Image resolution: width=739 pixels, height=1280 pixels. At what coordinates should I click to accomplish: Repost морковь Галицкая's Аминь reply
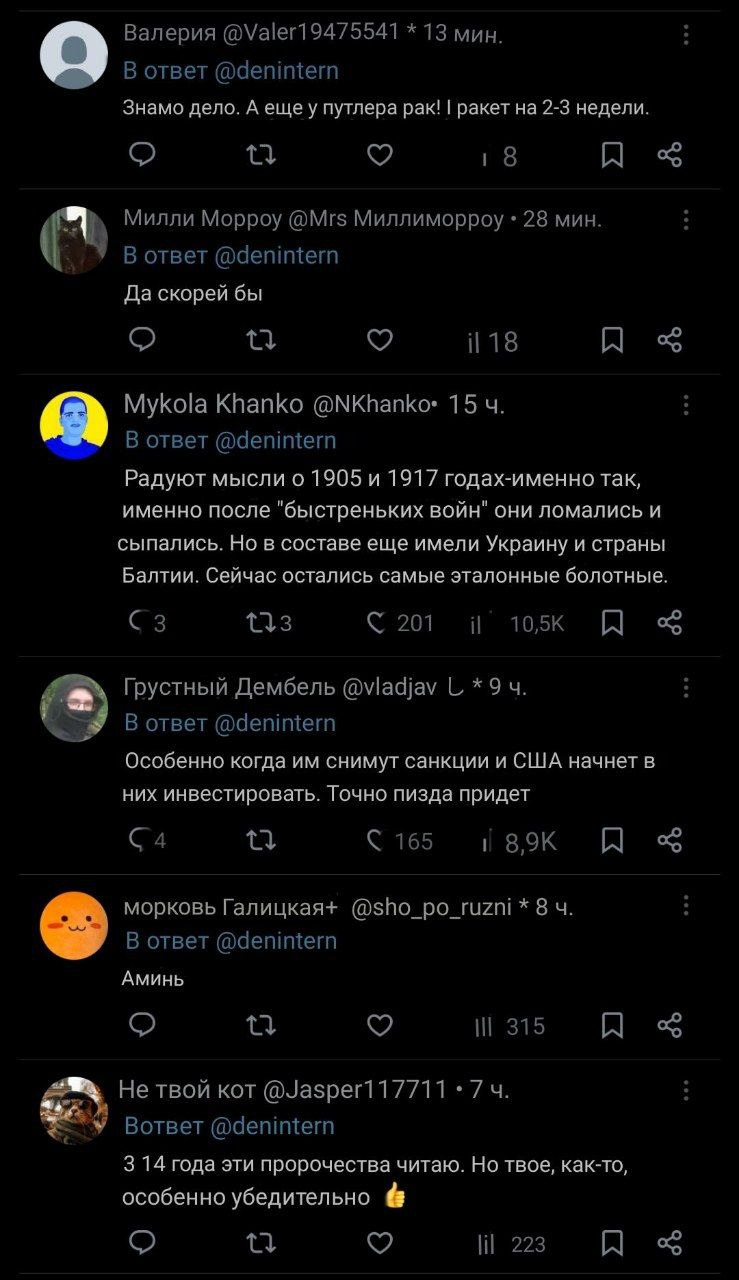click(x=260, y=1025)
